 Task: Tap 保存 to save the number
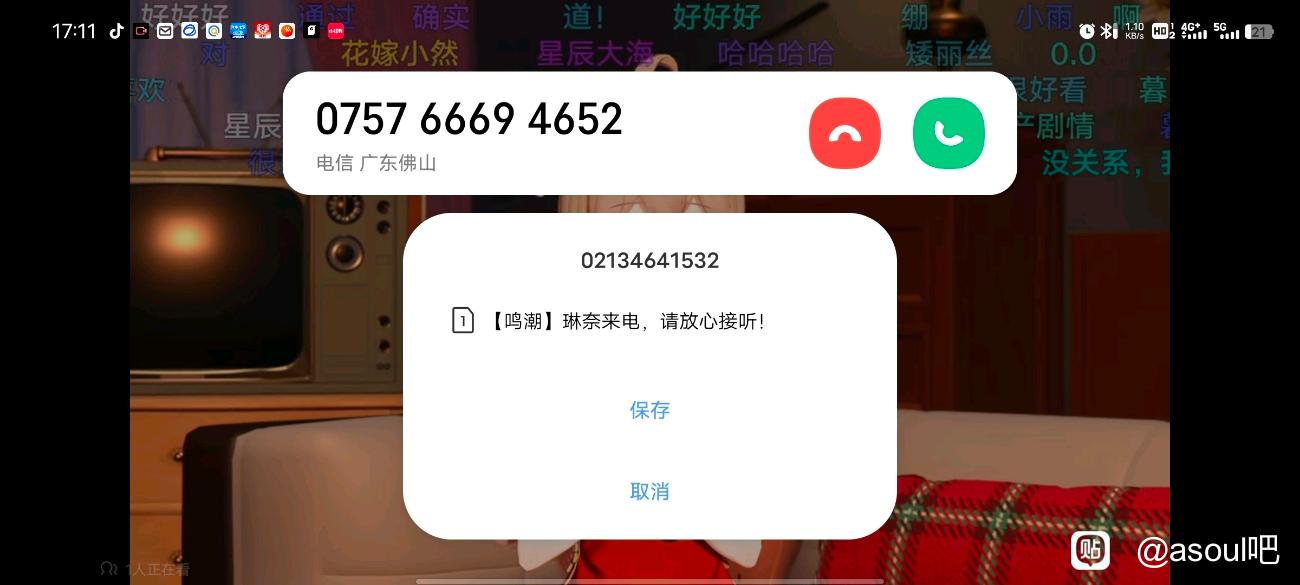pos(649,410)
